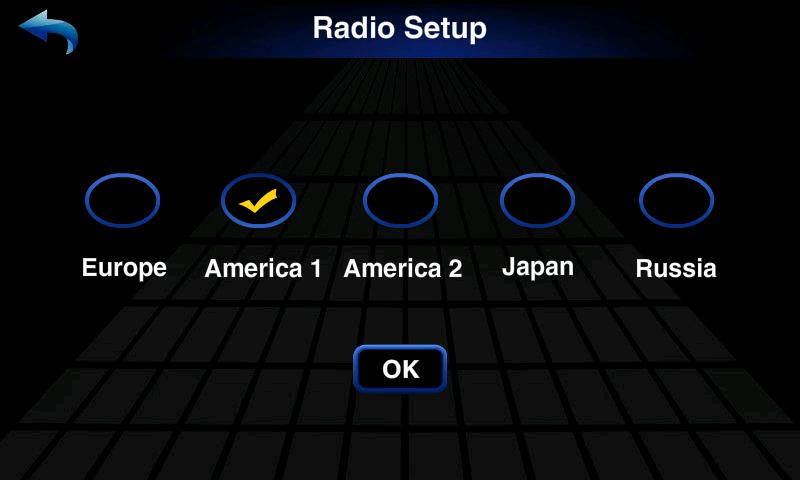Screen dimensions: 800x480
Task: Choose America 2 as radio region
Action: coord(400,201)
